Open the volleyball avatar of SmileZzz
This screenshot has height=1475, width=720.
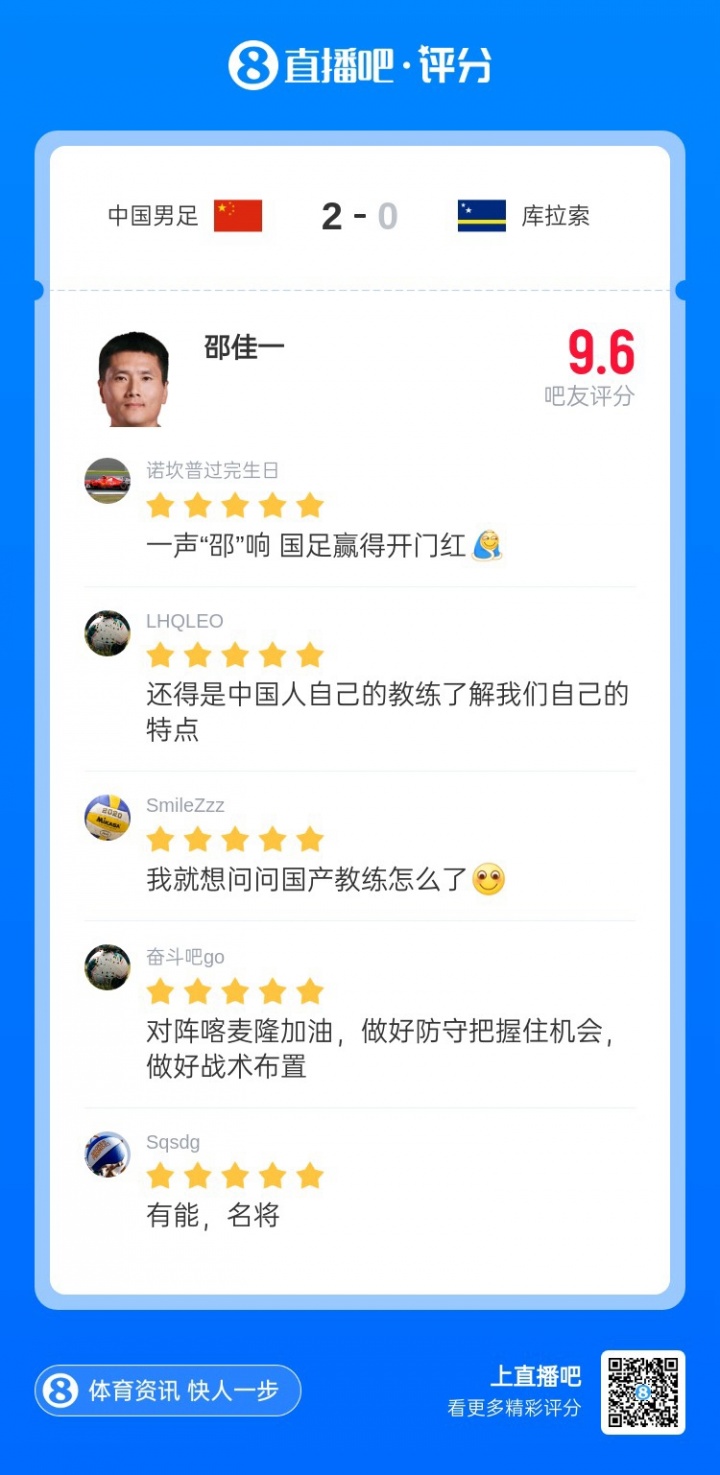(x=107, y=817)
